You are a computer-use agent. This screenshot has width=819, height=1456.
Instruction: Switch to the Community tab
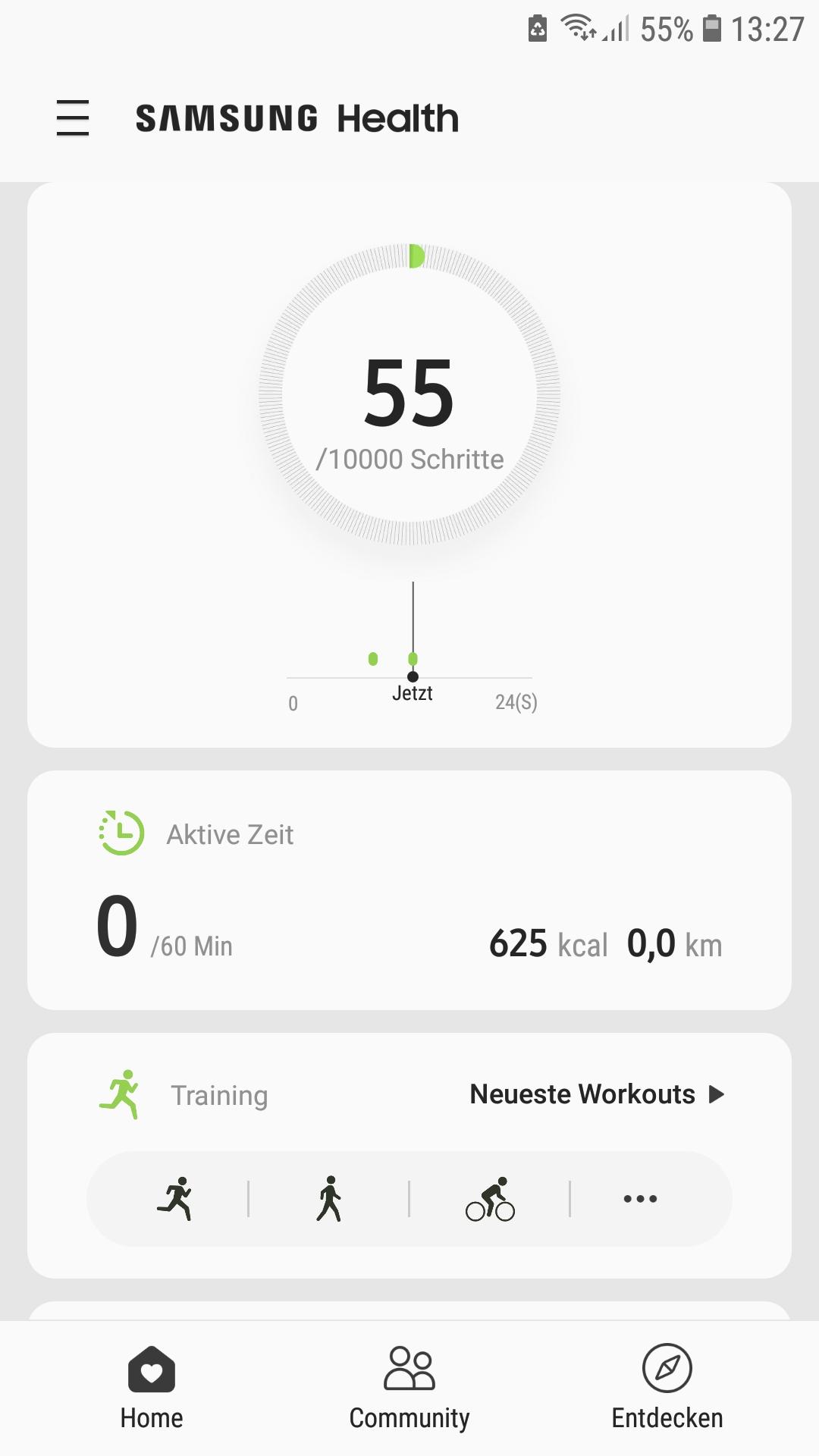[x=409, y=1388]
